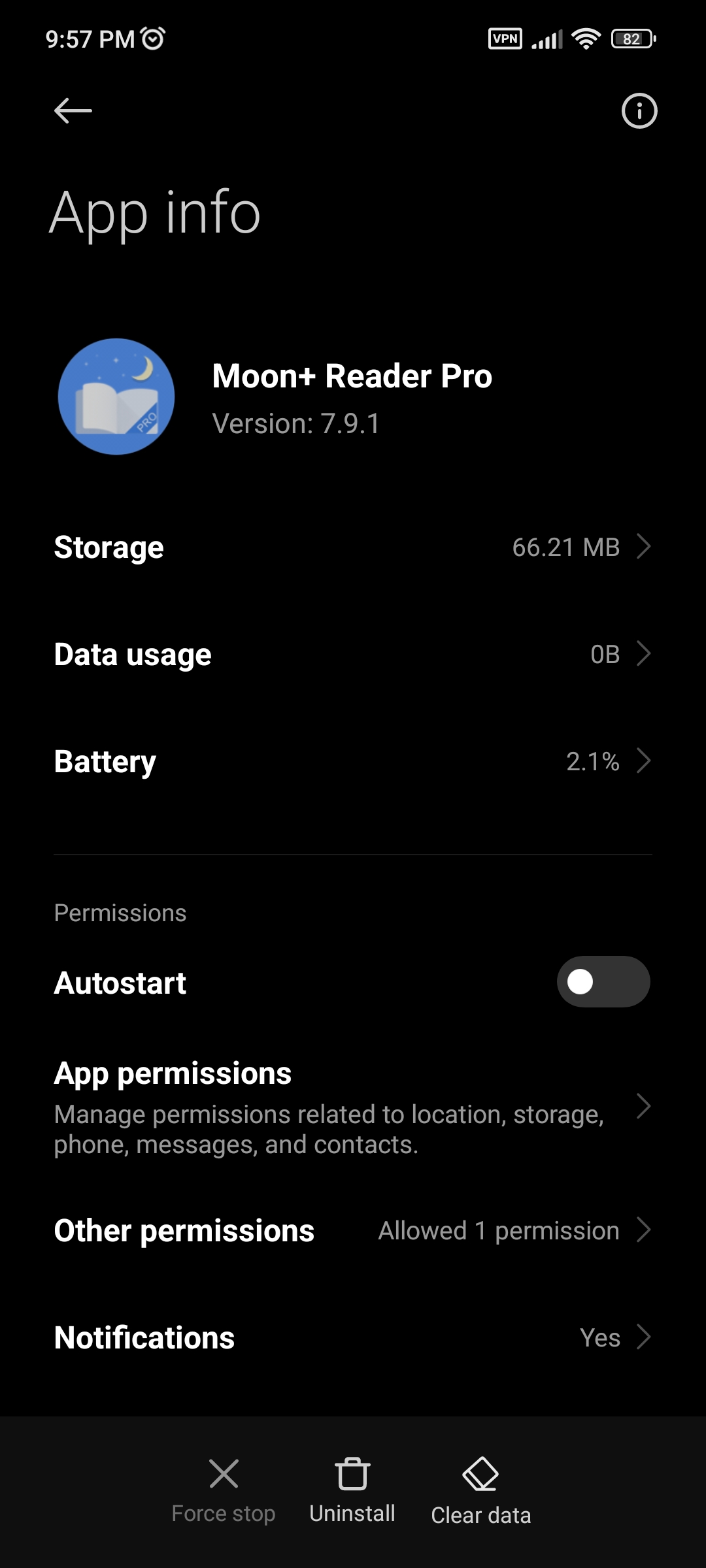
Task: Open App permissions
Action: 353,1107
